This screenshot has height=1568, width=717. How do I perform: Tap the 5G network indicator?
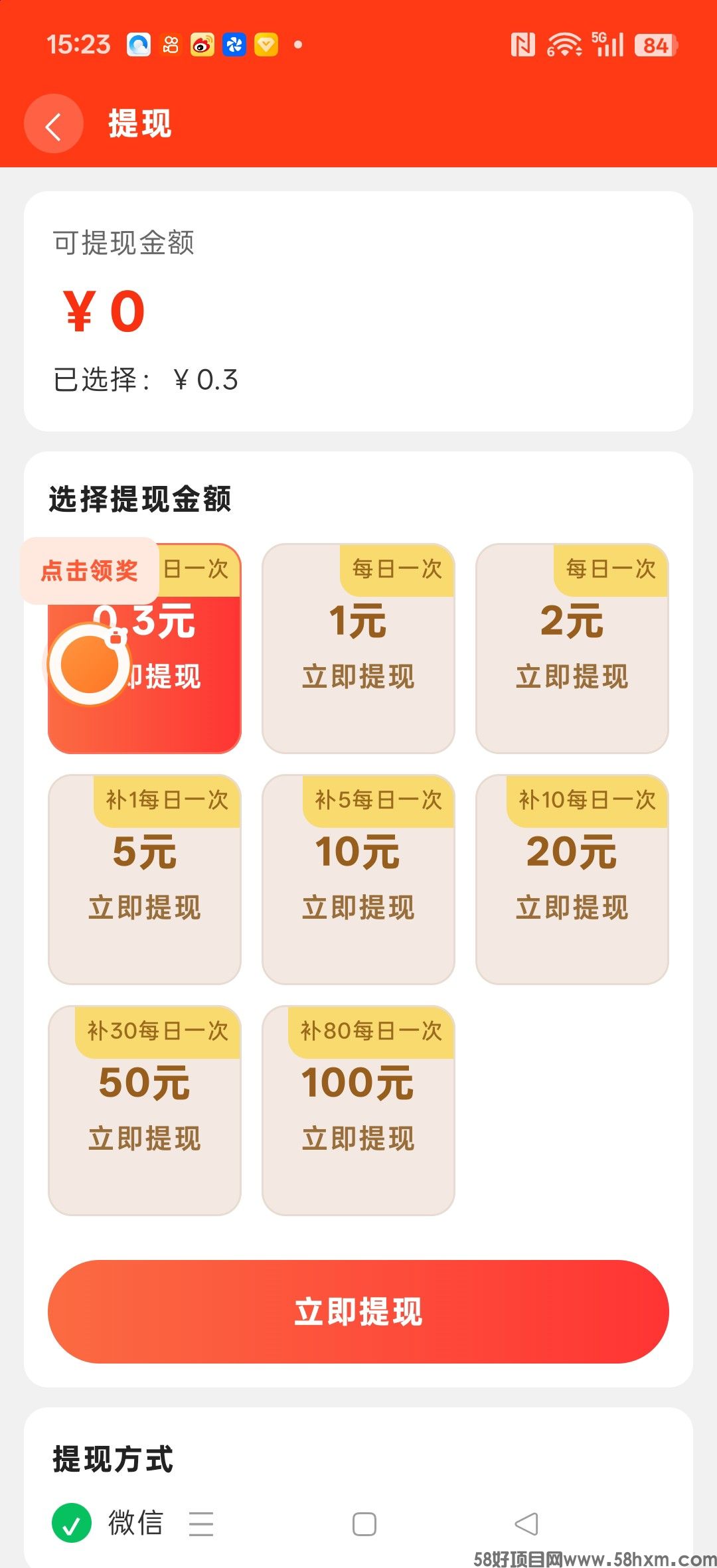coord(599,39)
